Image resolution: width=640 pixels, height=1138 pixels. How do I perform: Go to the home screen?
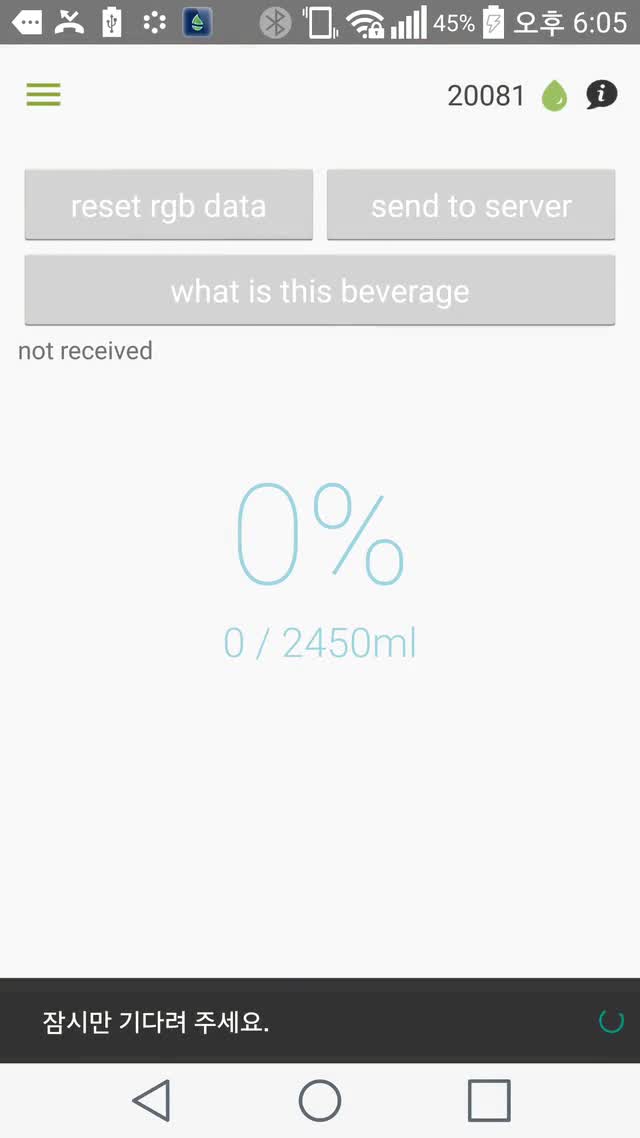point(320,1101)
